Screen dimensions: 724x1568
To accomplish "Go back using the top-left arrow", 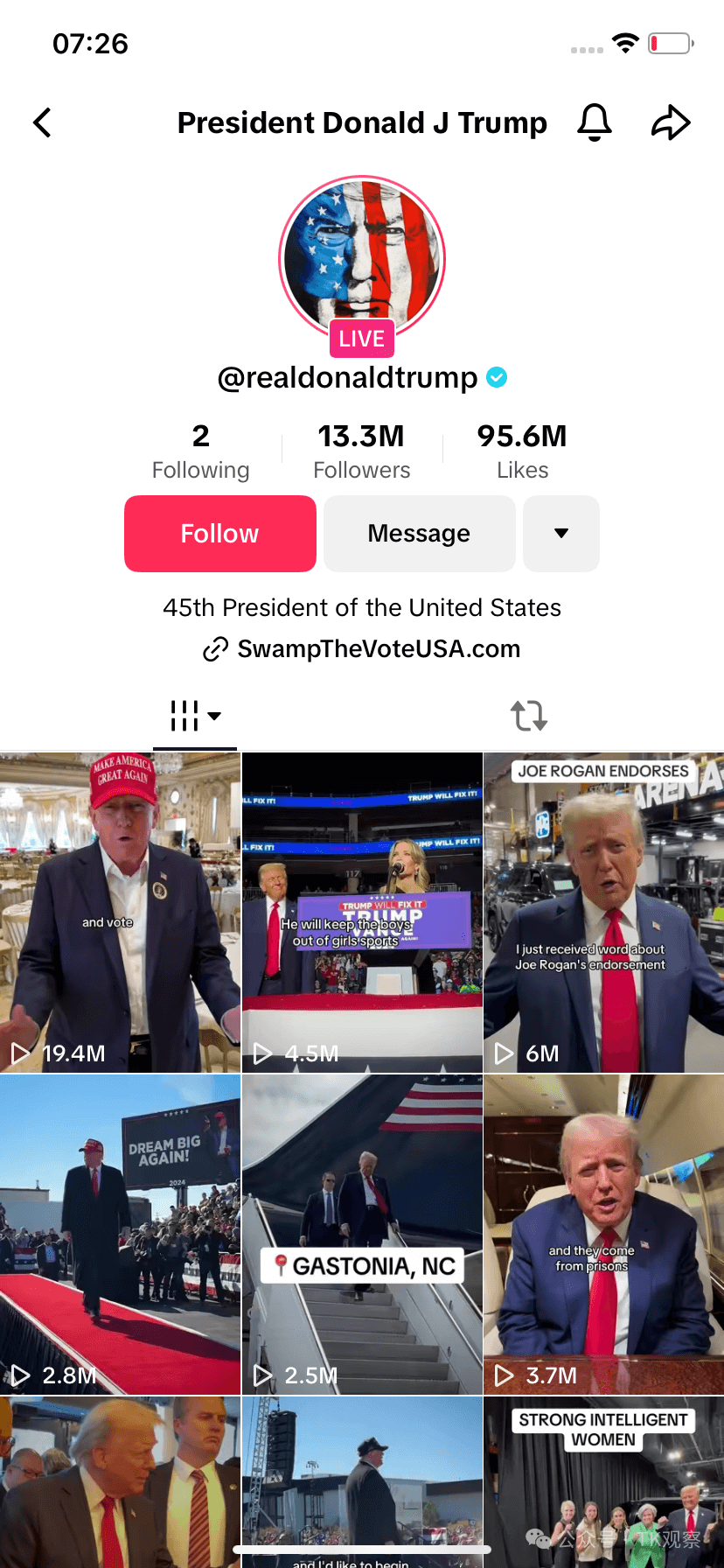I will pyautogui.click(x=42, y=122).
